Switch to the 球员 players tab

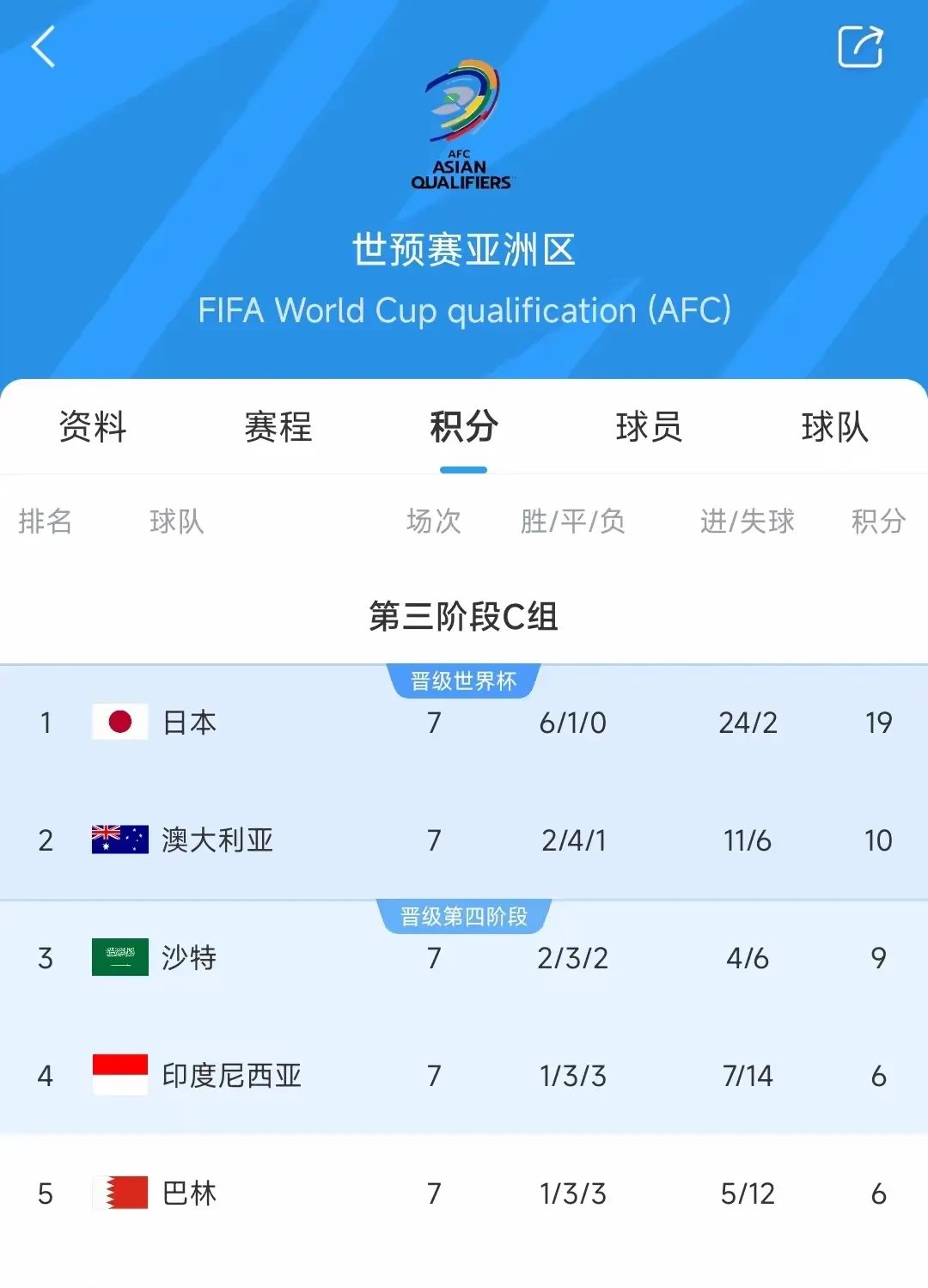650,427
